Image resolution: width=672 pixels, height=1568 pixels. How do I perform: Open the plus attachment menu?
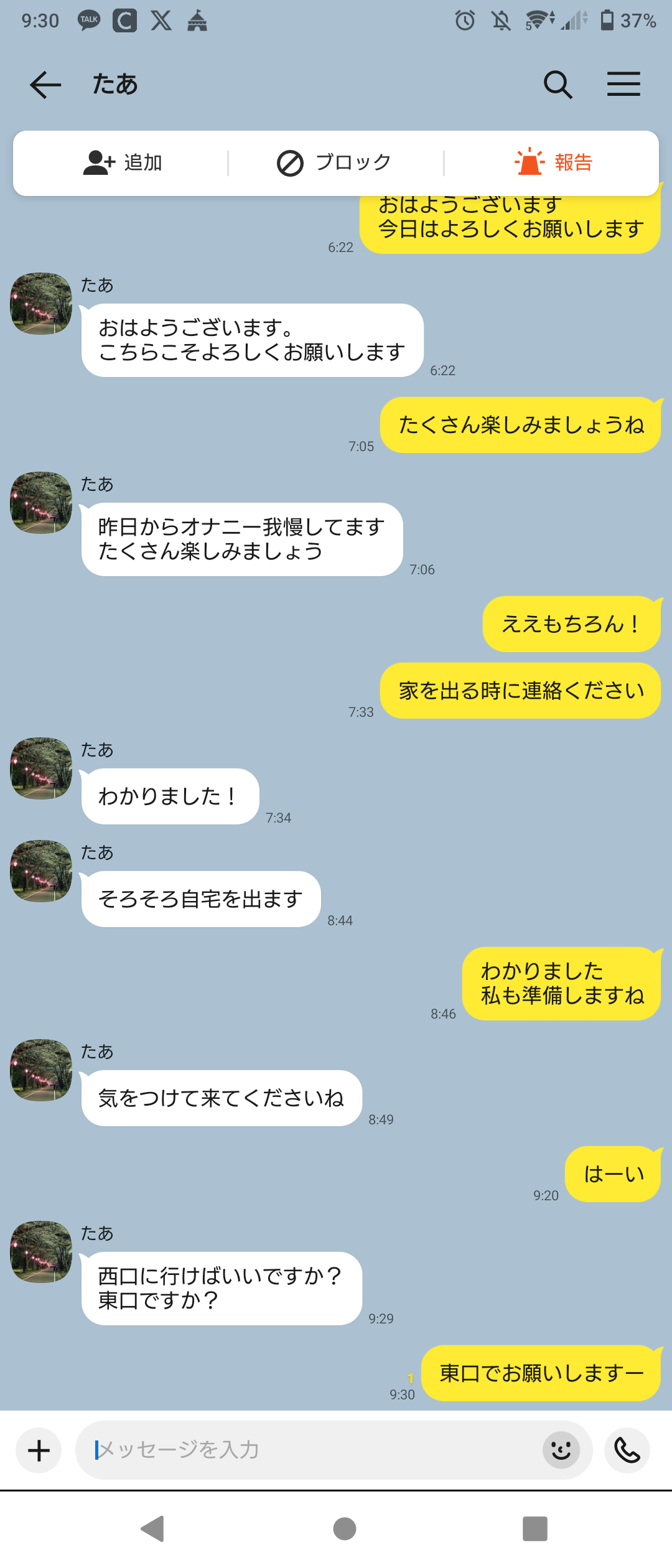pyautogui.click(x=39, y=1450)
